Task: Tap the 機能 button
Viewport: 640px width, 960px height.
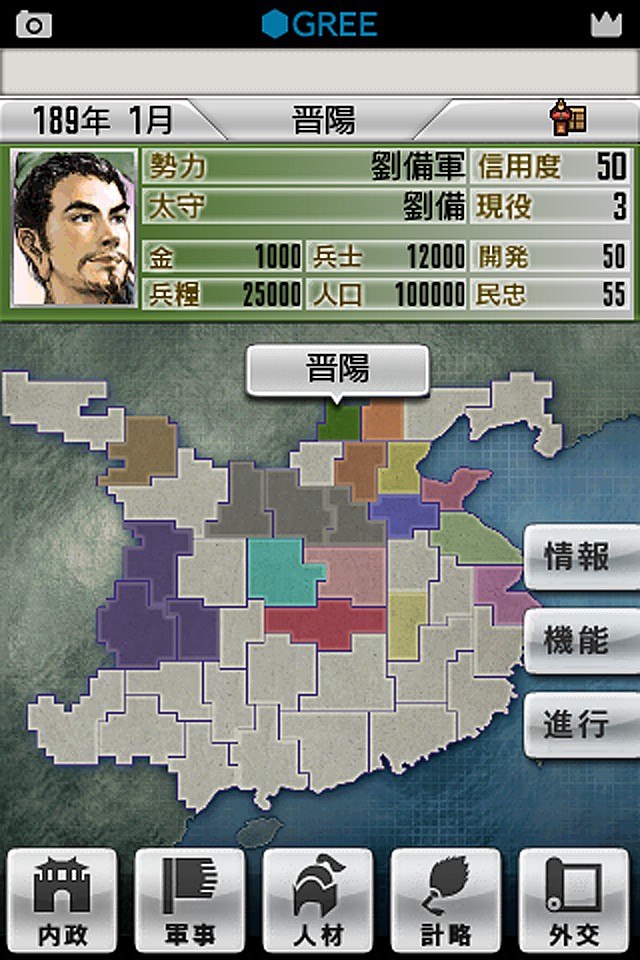Action: tap(579, 641)
